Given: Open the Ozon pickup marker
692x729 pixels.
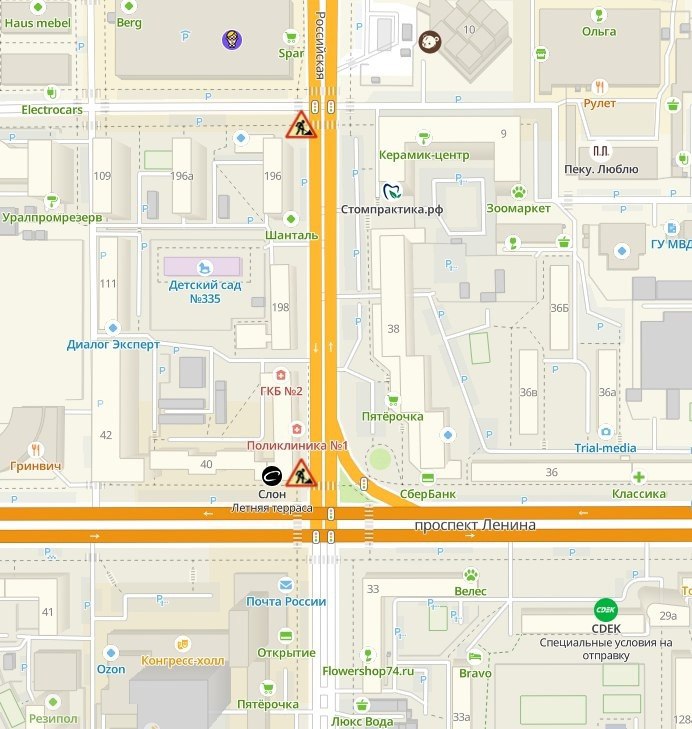Looking at the screenshot, I should coord(111,652).
